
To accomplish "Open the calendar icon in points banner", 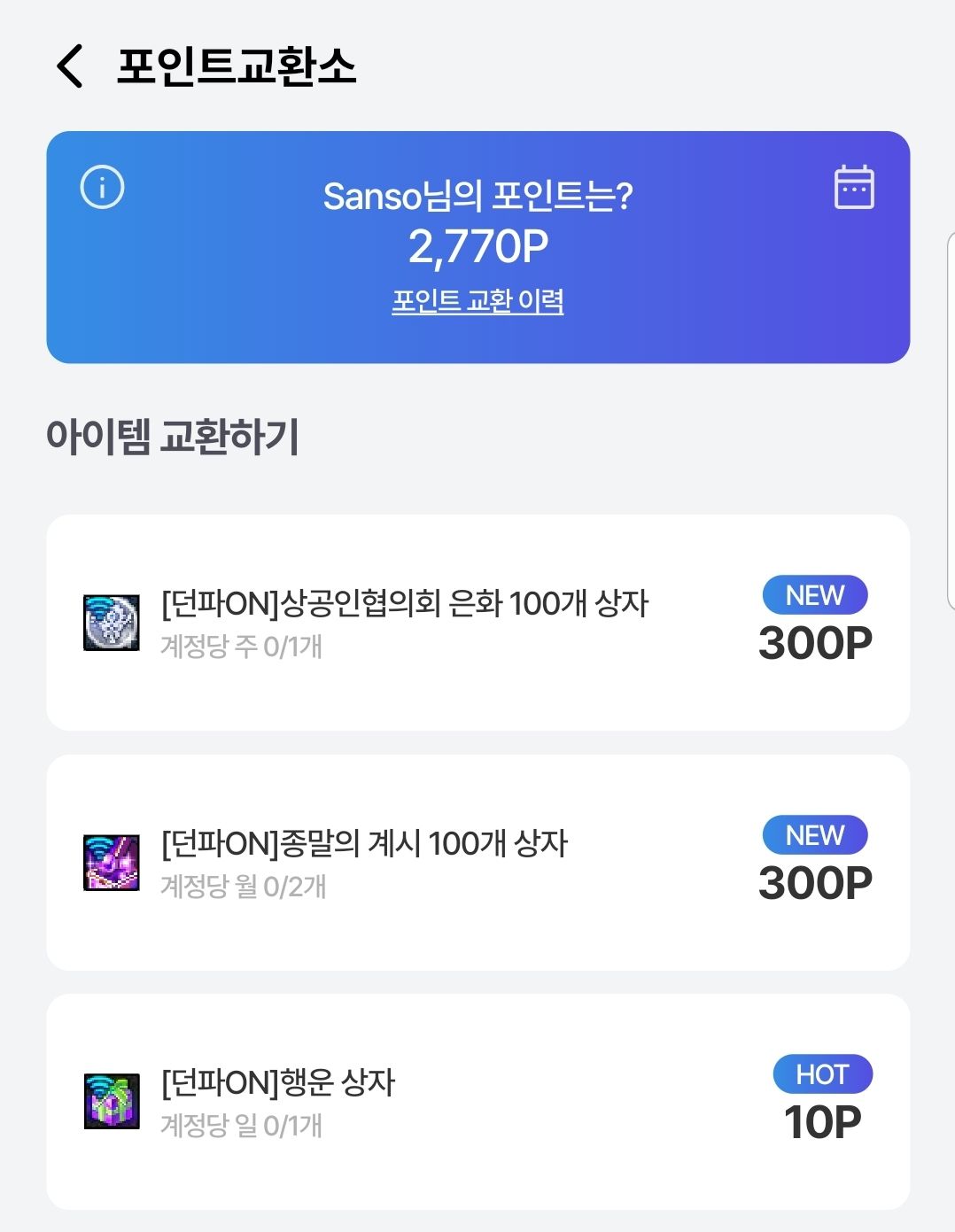I will [x=854, y=187].
